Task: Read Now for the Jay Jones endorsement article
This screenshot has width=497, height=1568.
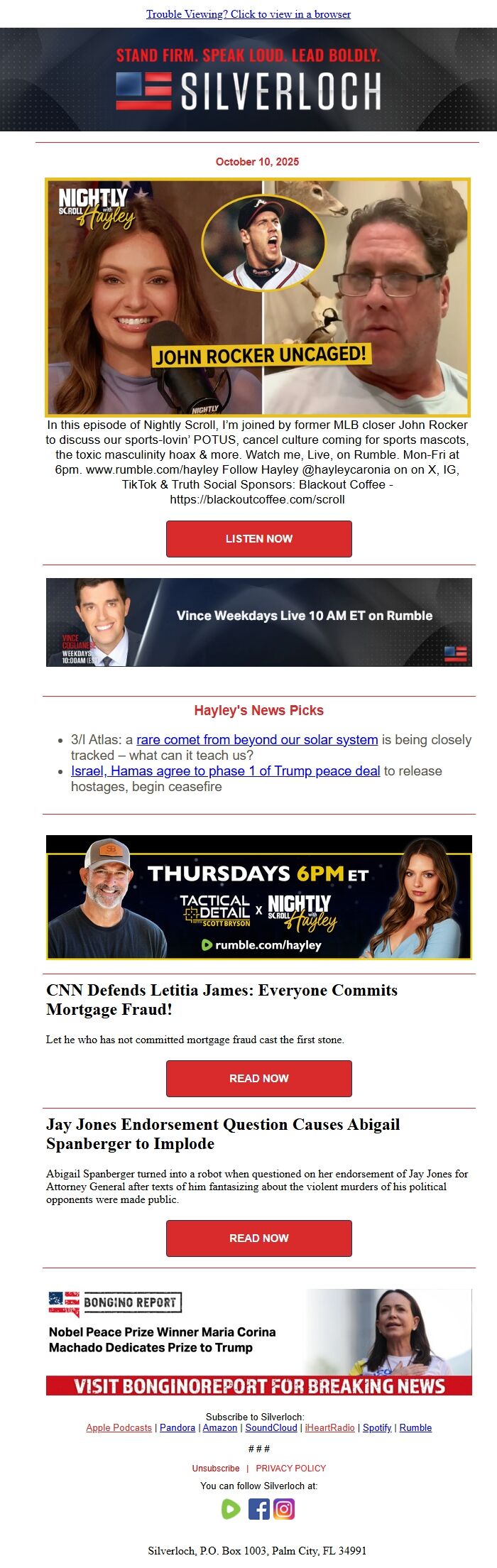Action: coord(258,1238)
